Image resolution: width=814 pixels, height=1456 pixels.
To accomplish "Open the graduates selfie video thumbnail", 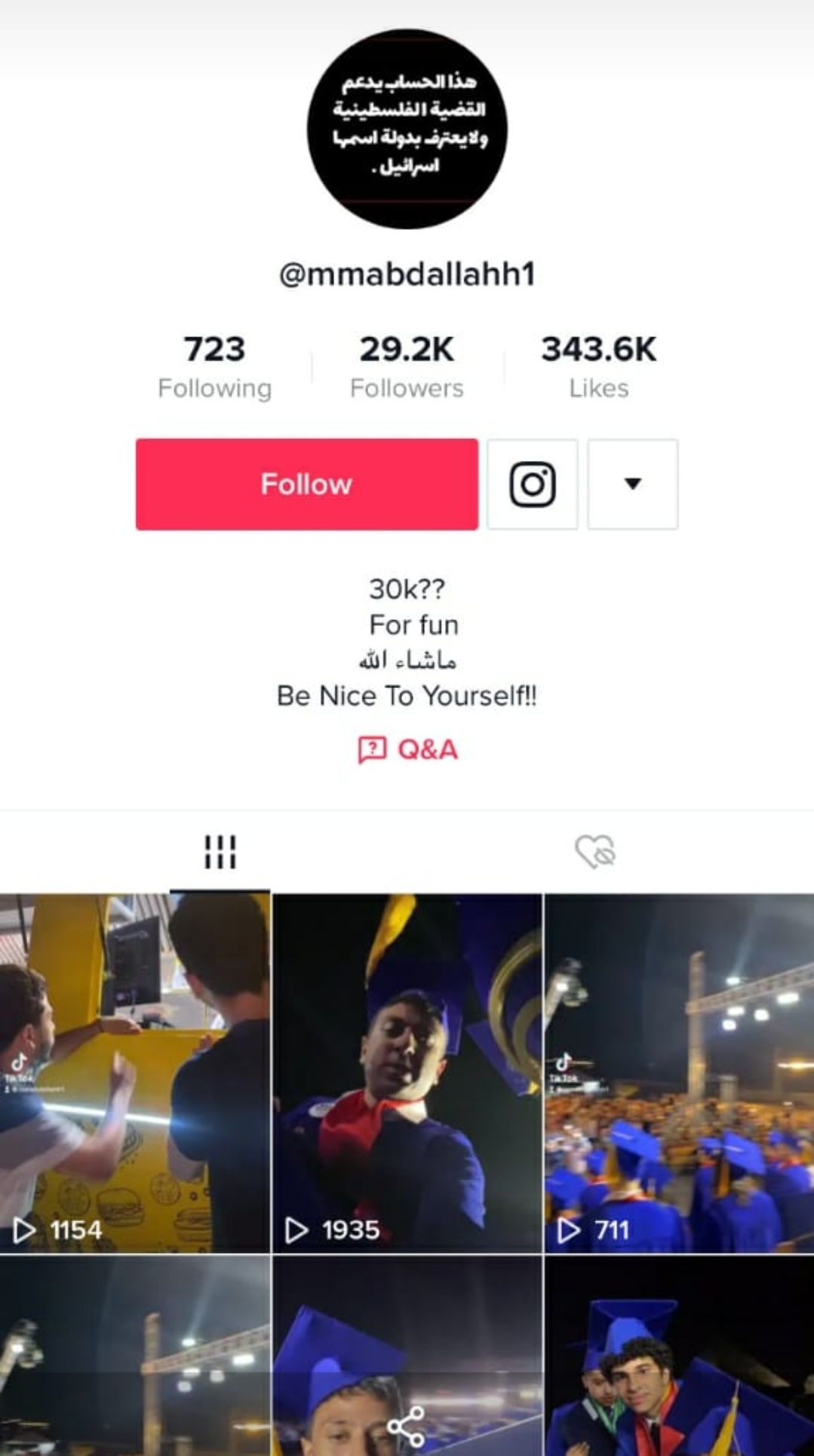I will pyautogui.click(x=679, y=1358).
